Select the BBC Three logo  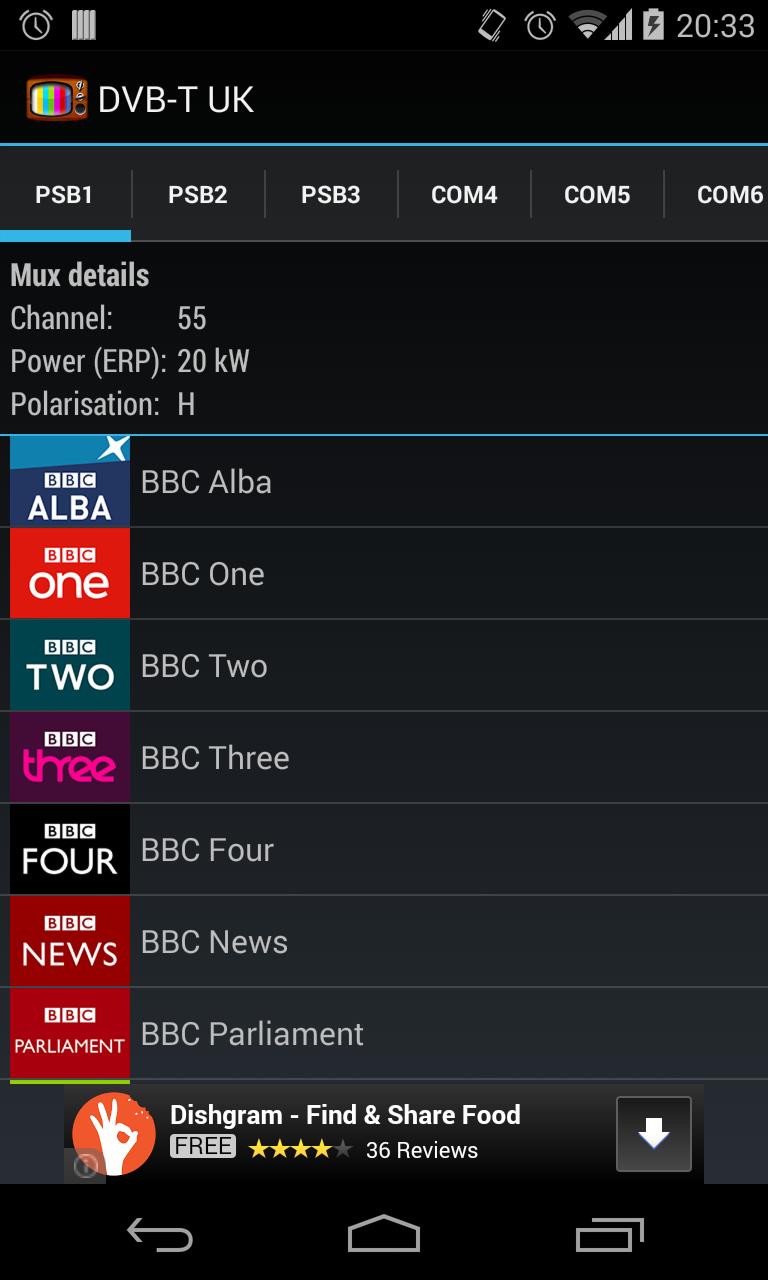click(x=68, y=757)
